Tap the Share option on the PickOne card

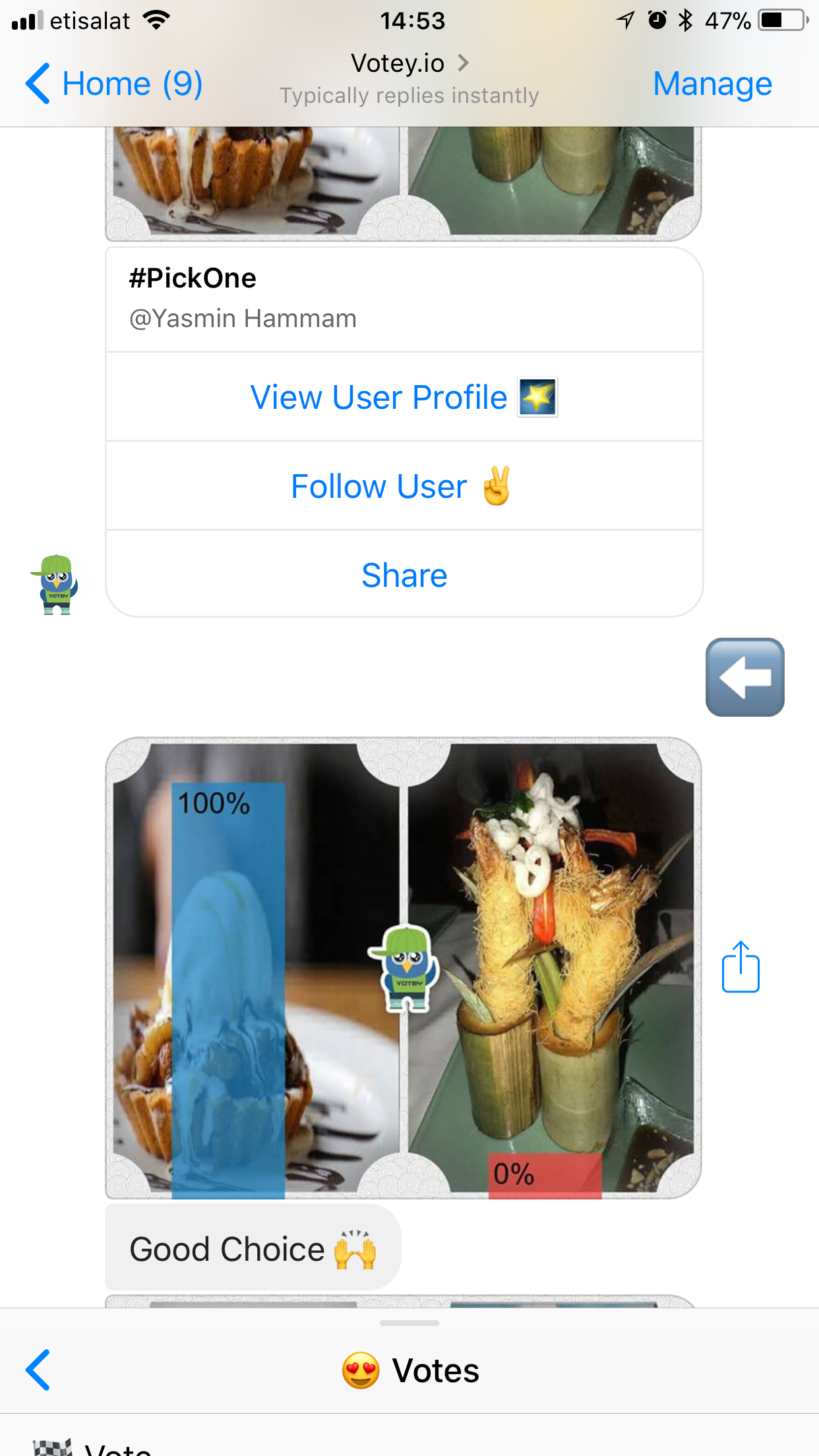point(404,574)
